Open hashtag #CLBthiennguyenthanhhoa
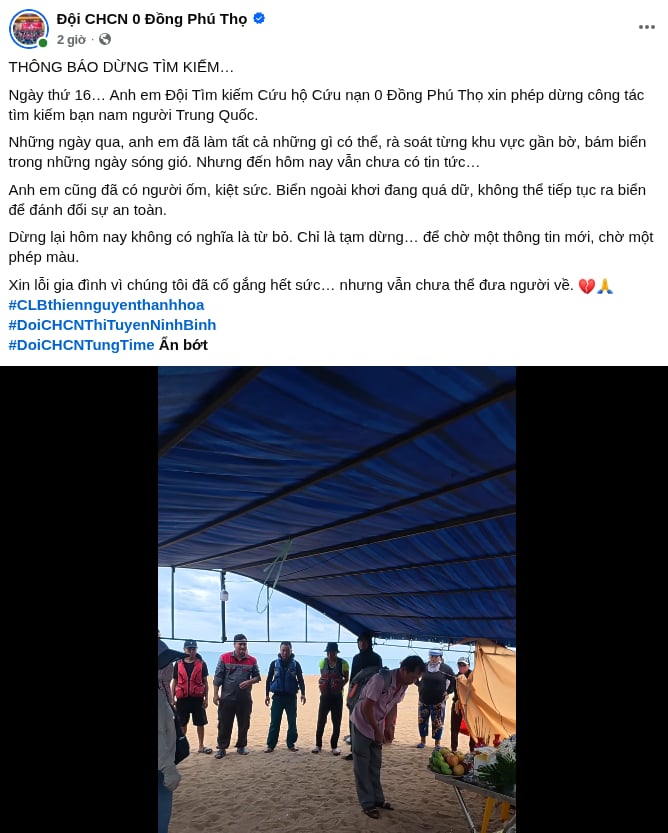668x833 pixels. tap(106, 305)
